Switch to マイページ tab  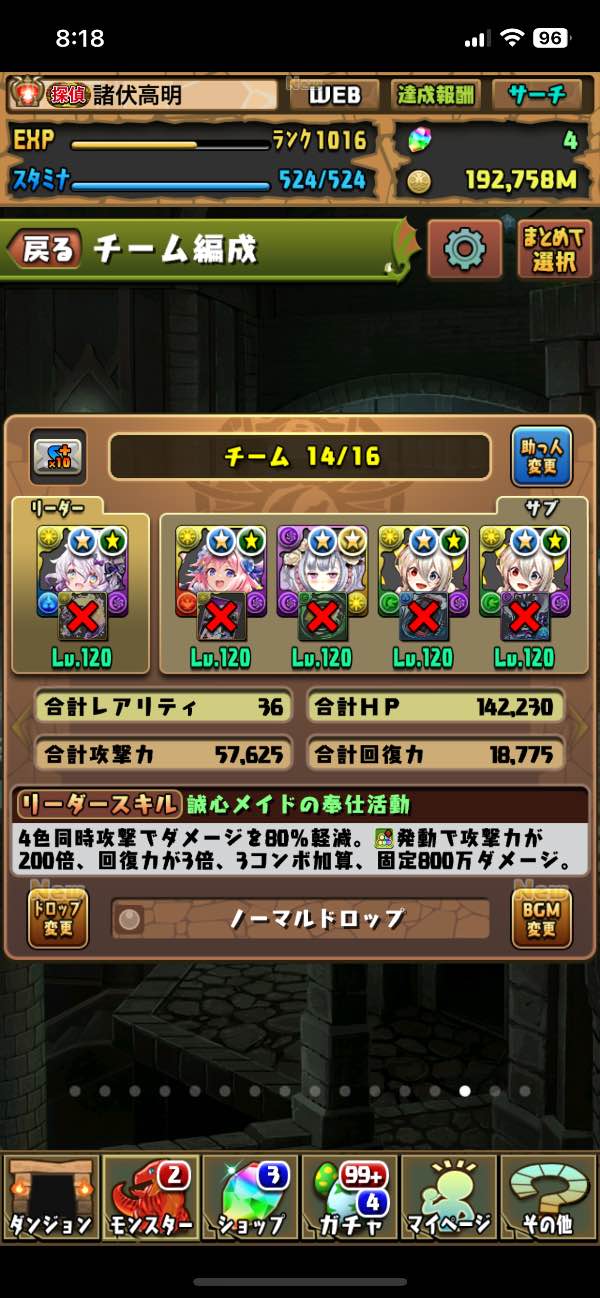449,1196
